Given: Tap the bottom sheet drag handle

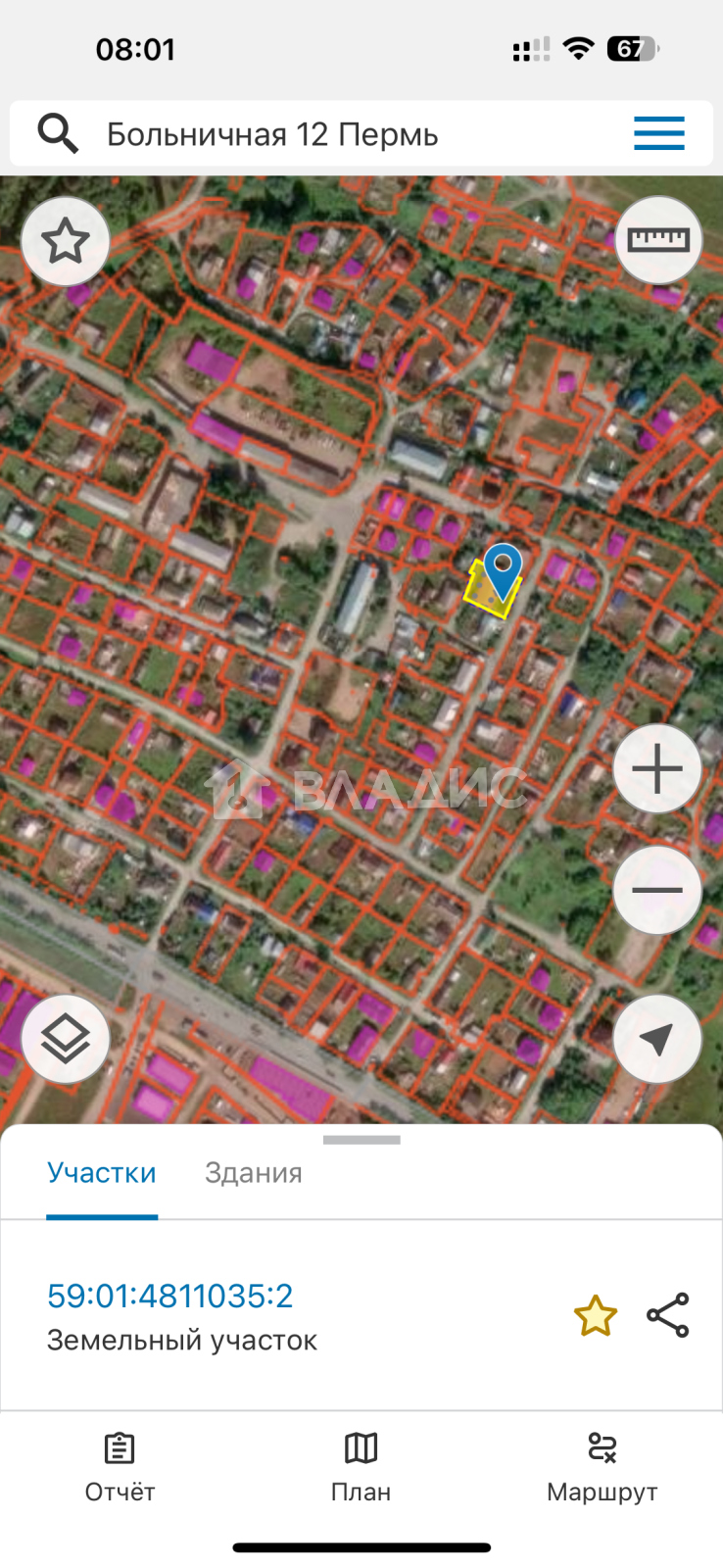Looking at the screenshot, I should [361, 1140].
